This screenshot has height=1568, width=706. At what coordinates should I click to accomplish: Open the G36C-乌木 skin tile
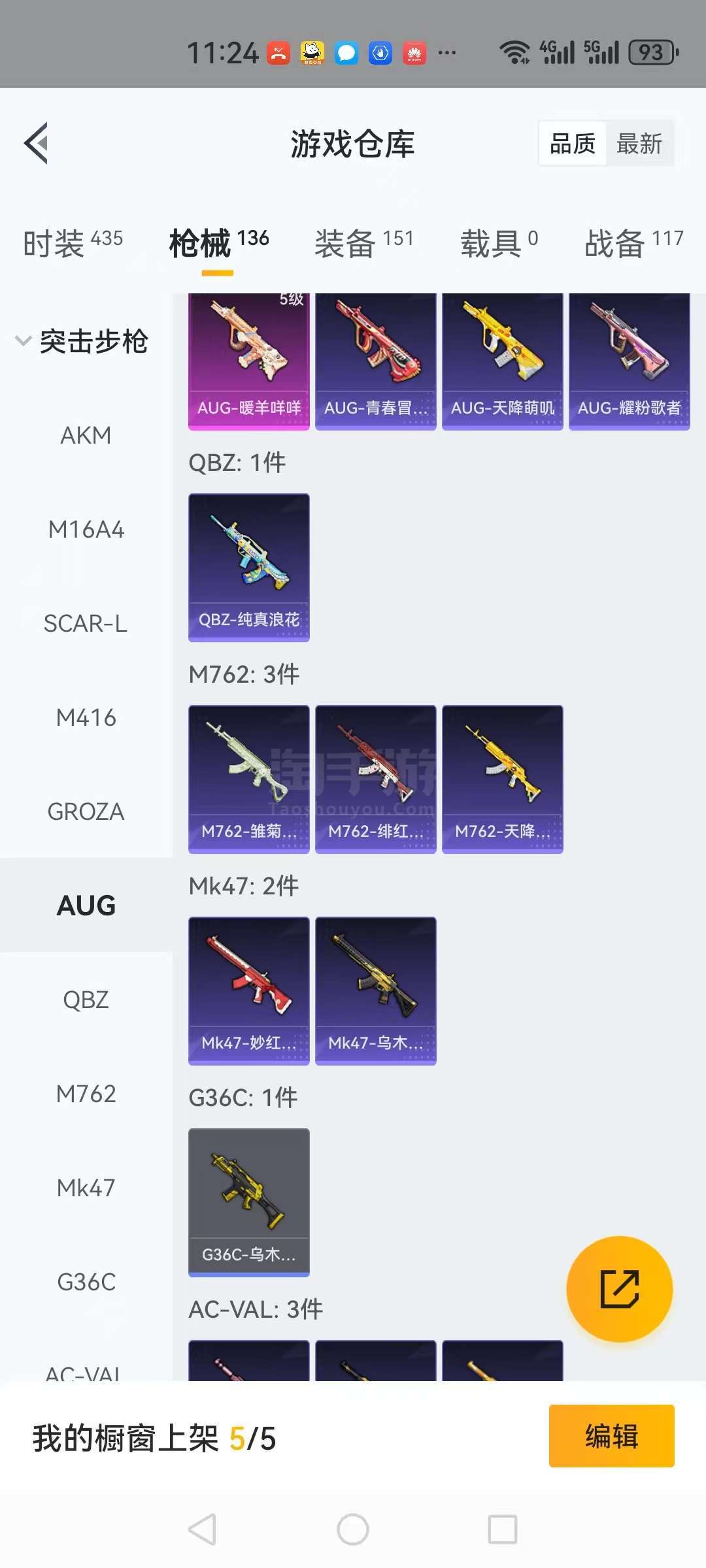point(248,1202)
